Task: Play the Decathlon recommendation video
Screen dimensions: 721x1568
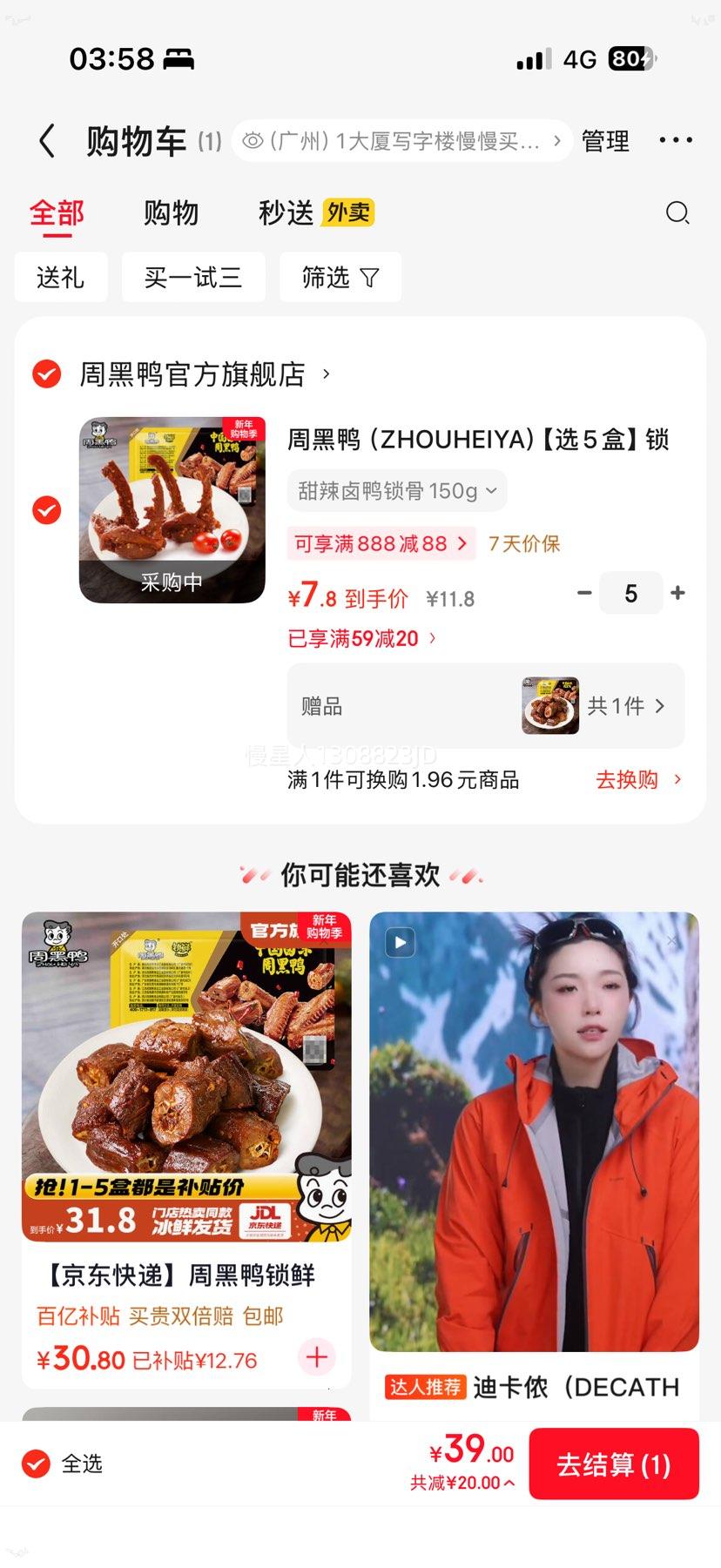Action: (x=400, y=942)
